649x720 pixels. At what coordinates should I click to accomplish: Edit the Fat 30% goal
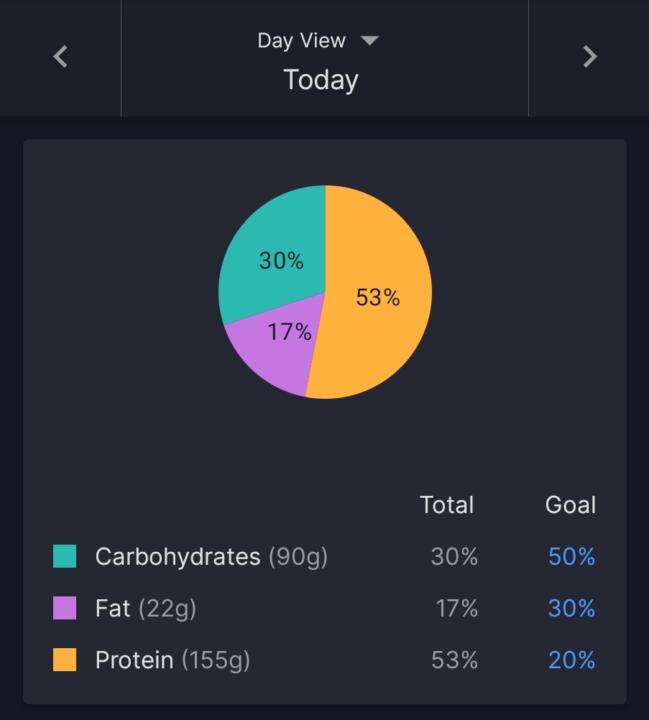point(571,609)
